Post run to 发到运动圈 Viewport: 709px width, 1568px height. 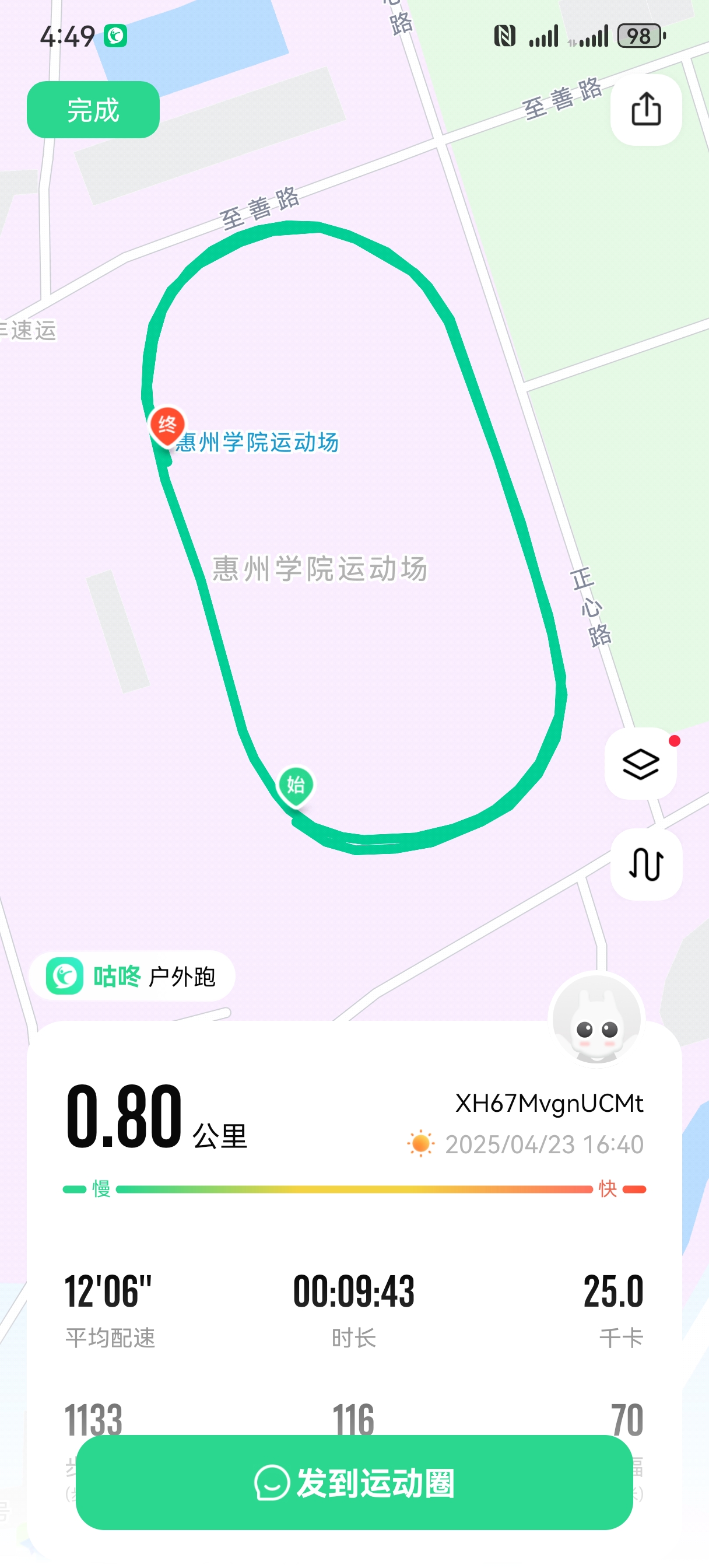pos(354,1482)
